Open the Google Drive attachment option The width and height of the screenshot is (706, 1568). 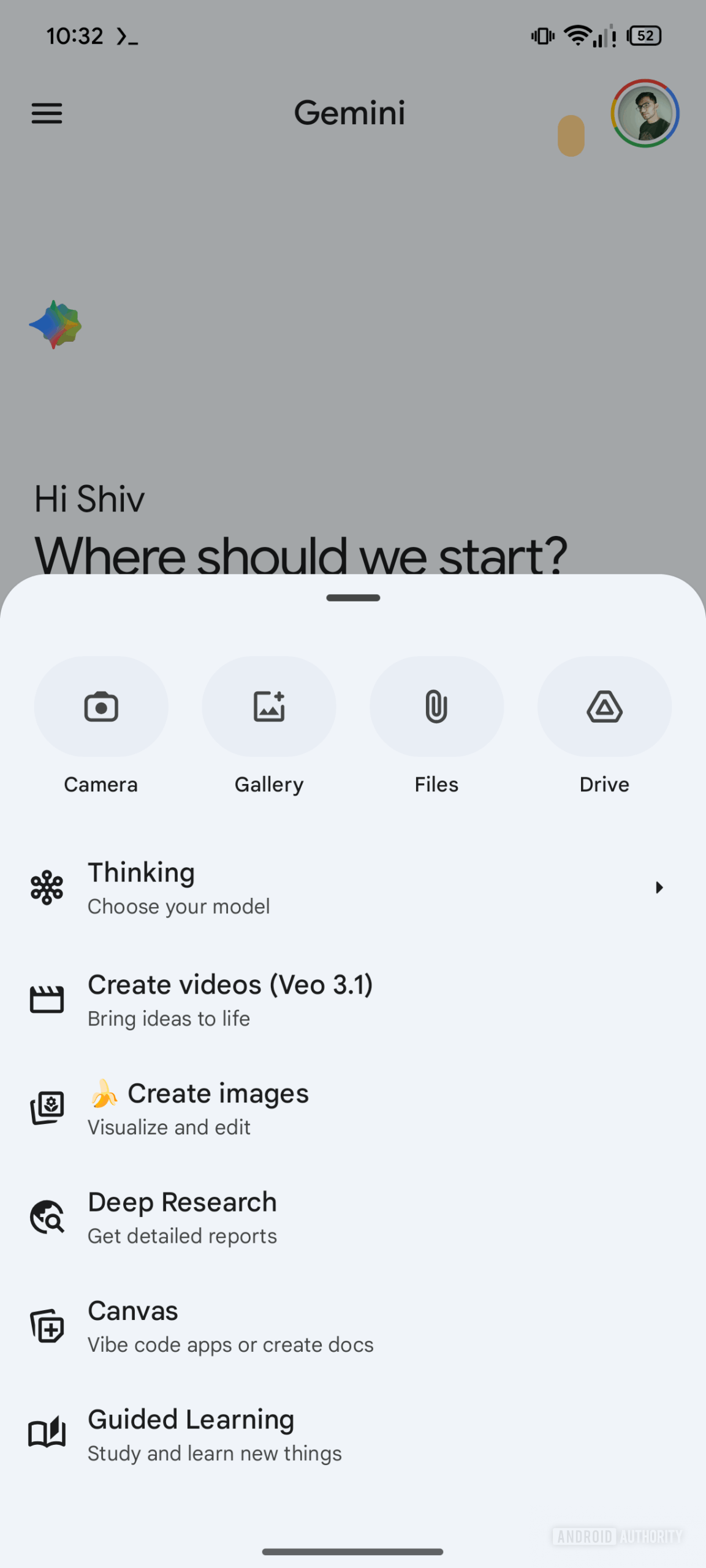604,707
